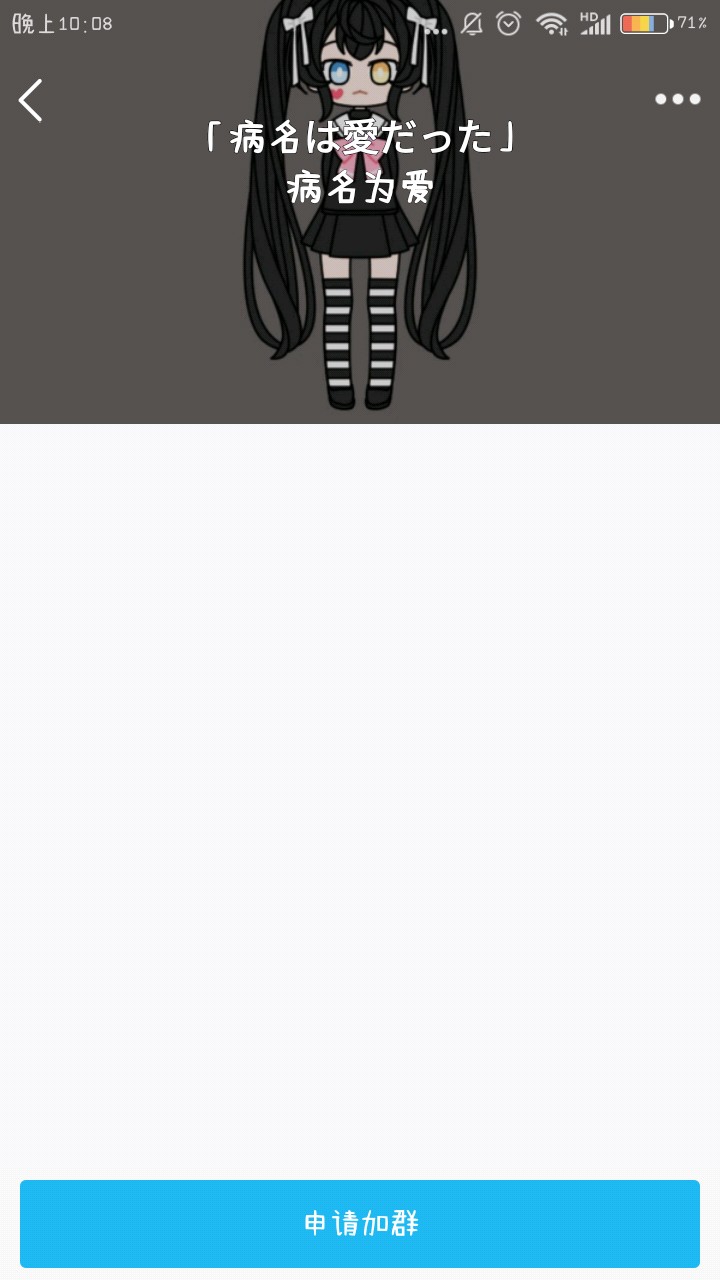This screenshot has height=1280, width=720.
Task: Go back using the top arrow
Action: coord(31,100)
